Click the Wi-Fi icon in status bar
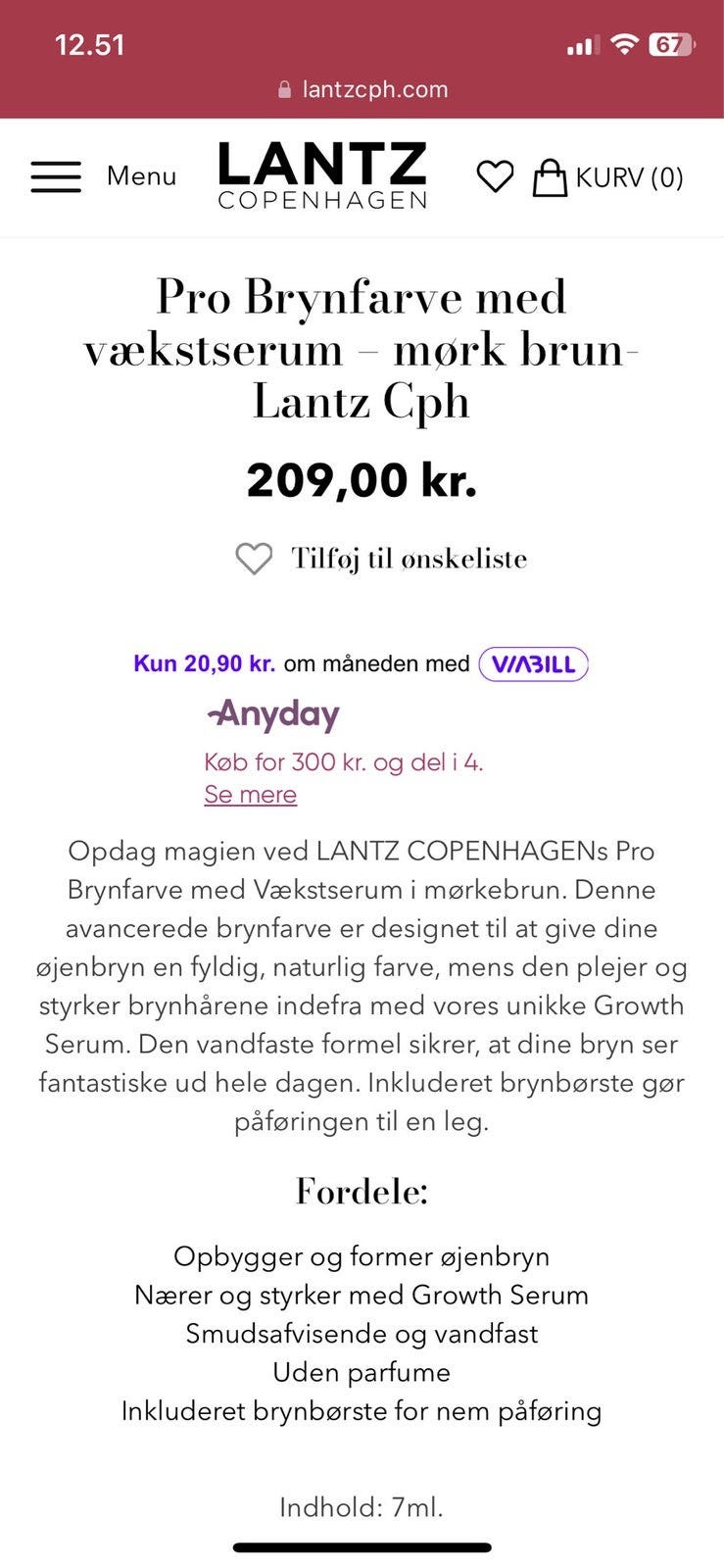 624,43
